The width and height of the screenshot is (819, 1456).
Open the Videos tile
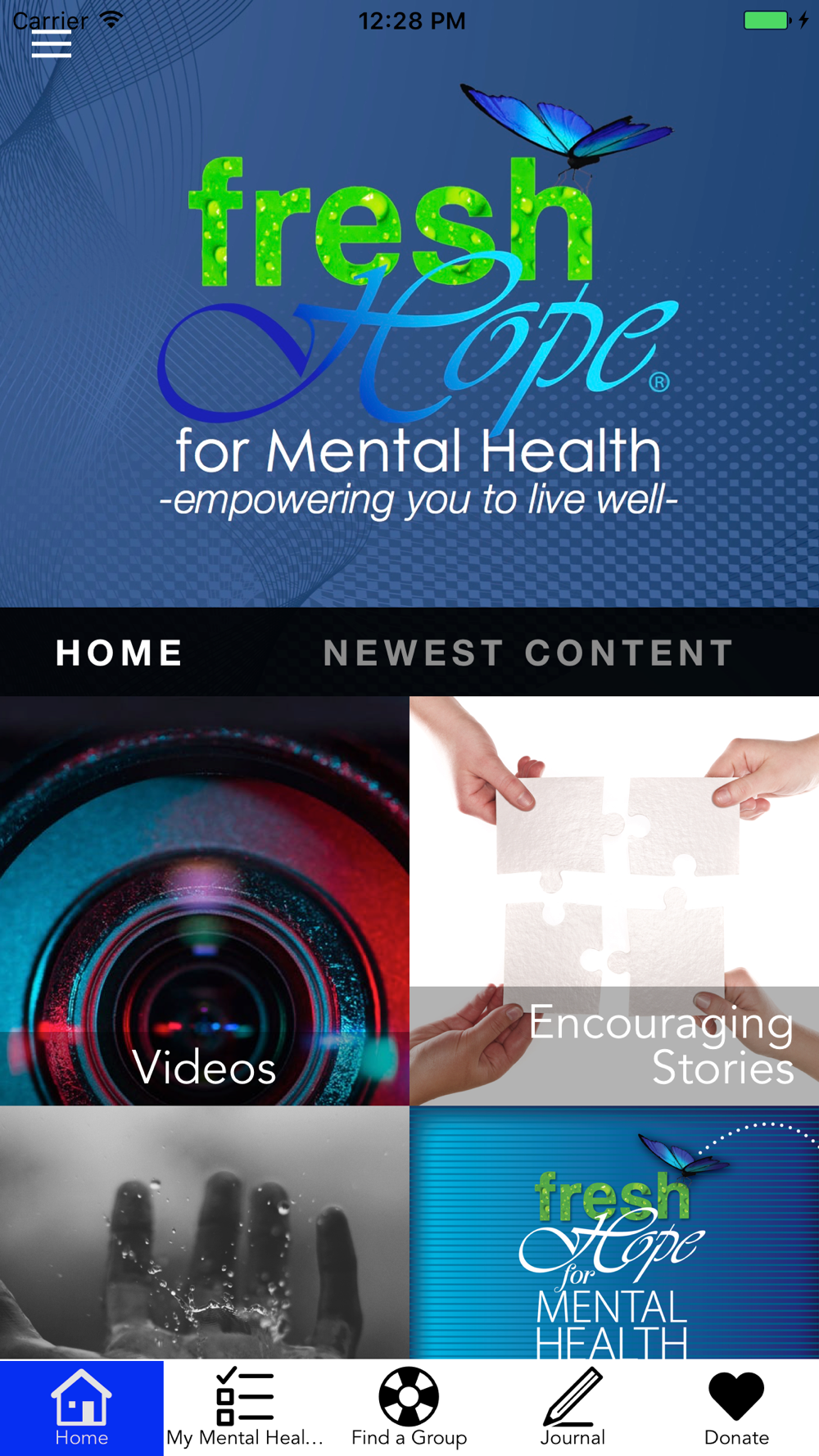pos(205,901)
